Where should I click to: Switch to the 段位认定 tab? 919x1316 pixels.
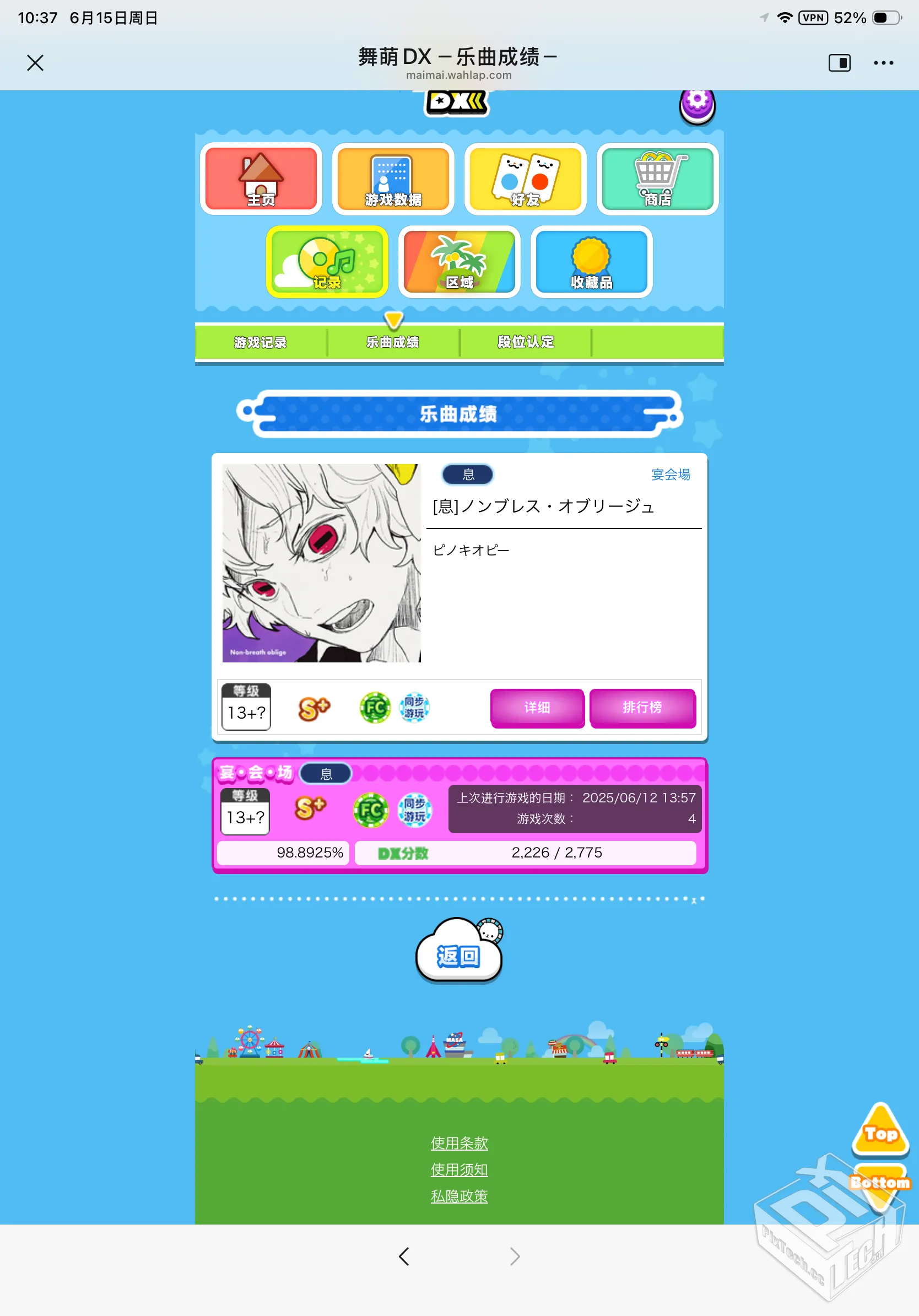(x=526, y=342)
